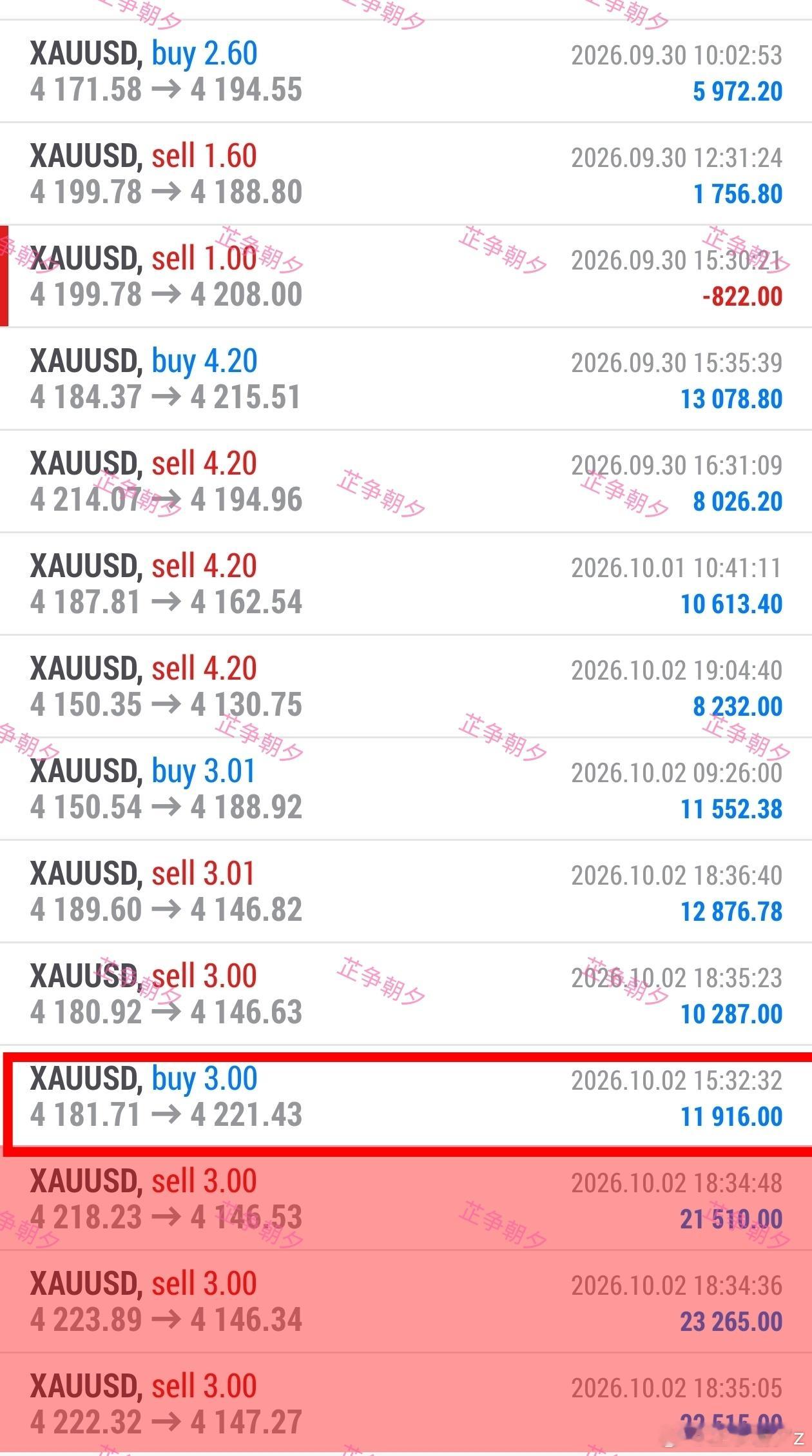Expand the sell 3.00 trade with 23 265.00 profit

(406, 1301)
